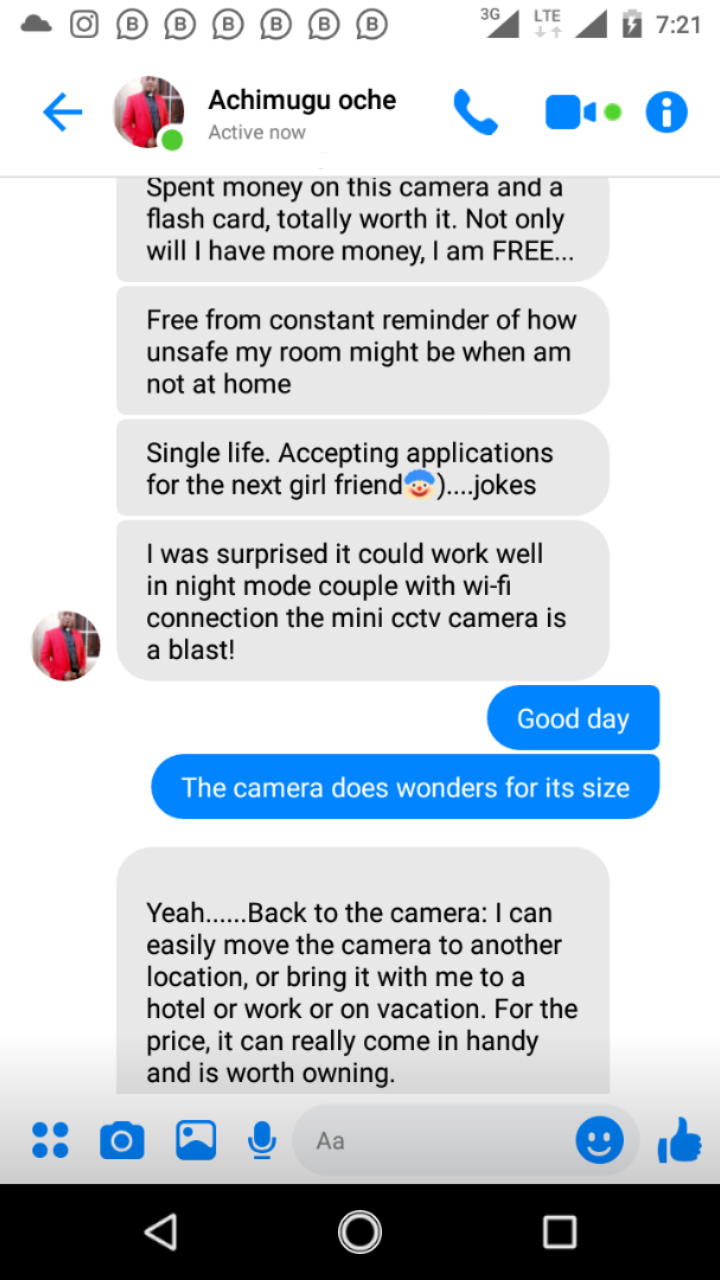
Task: Record a voice message with microphone
Action: (262, 1140)
